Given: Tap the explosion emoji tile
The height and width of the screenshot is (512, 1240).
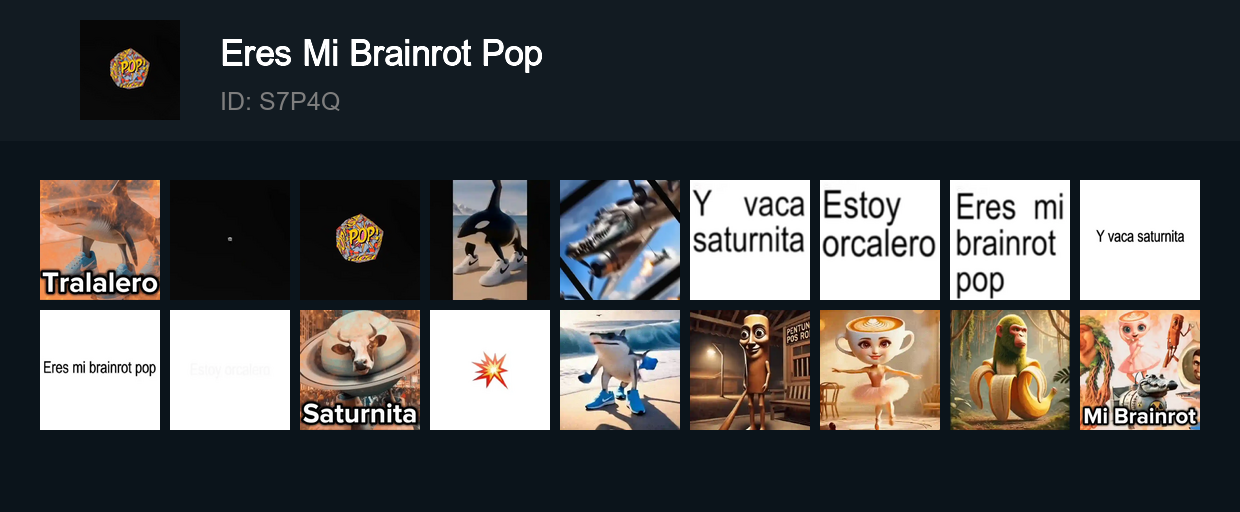Looking at the screenshot, I should point(490,370).
